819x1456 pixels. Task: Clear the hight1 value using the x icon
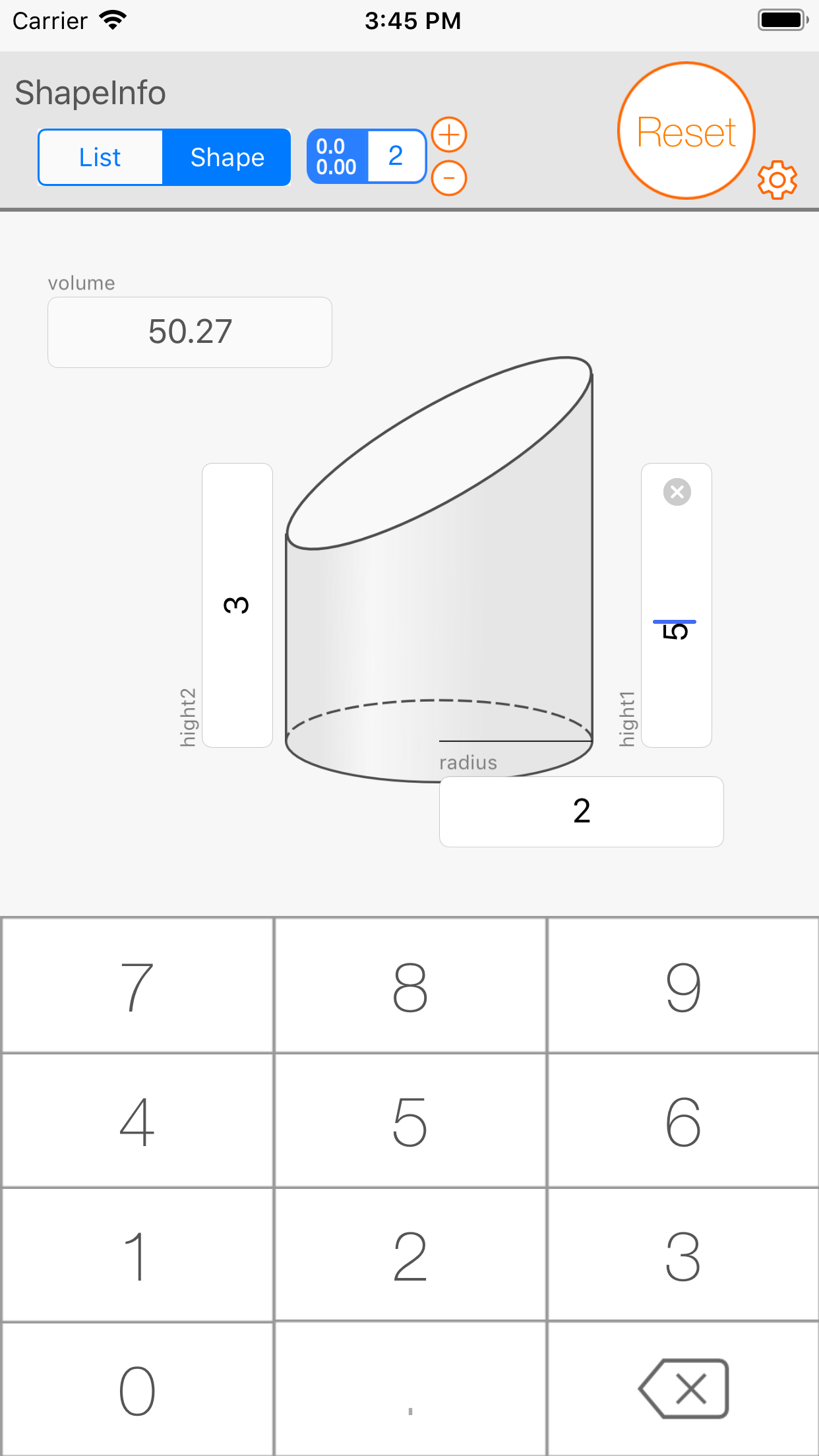[677, 492]
